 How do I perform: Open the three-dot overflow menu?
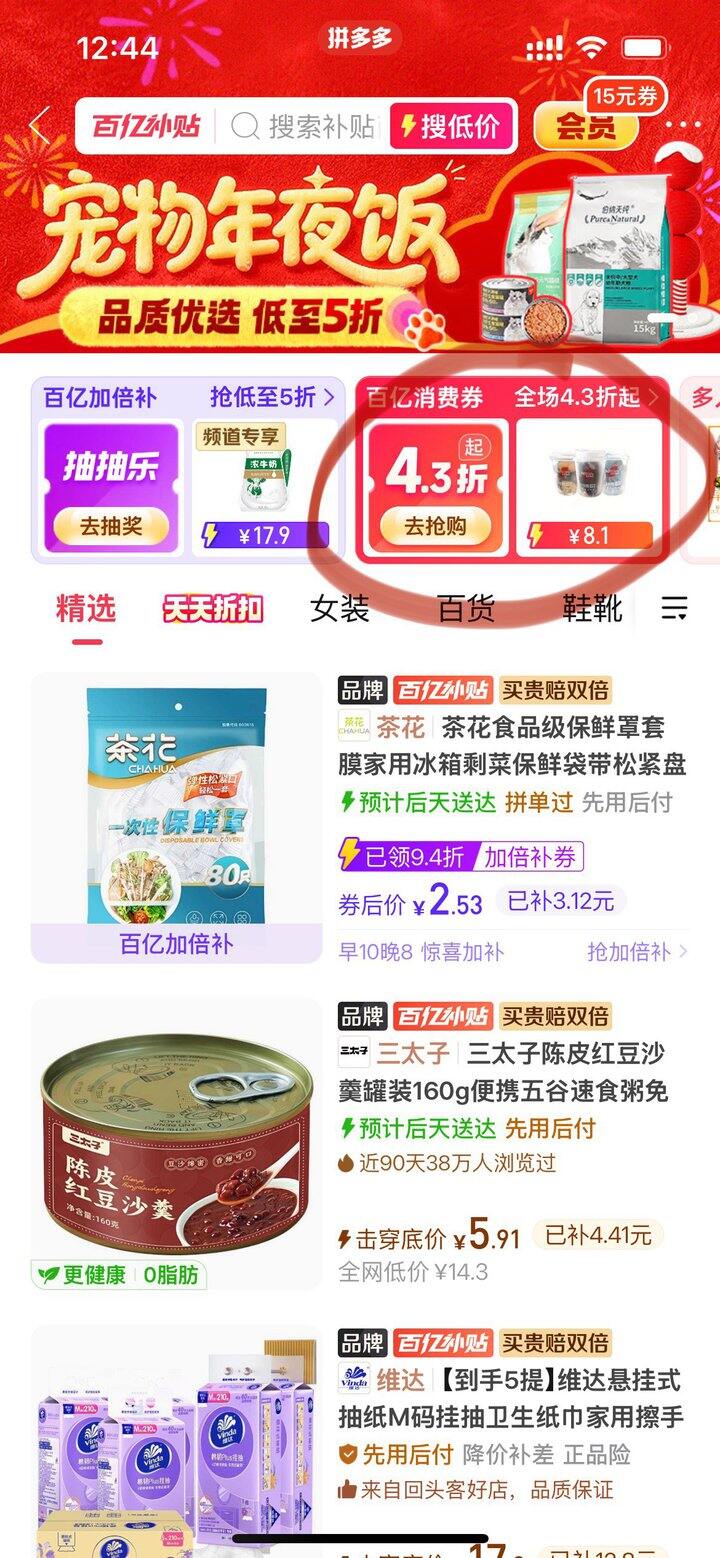point(689,127)
